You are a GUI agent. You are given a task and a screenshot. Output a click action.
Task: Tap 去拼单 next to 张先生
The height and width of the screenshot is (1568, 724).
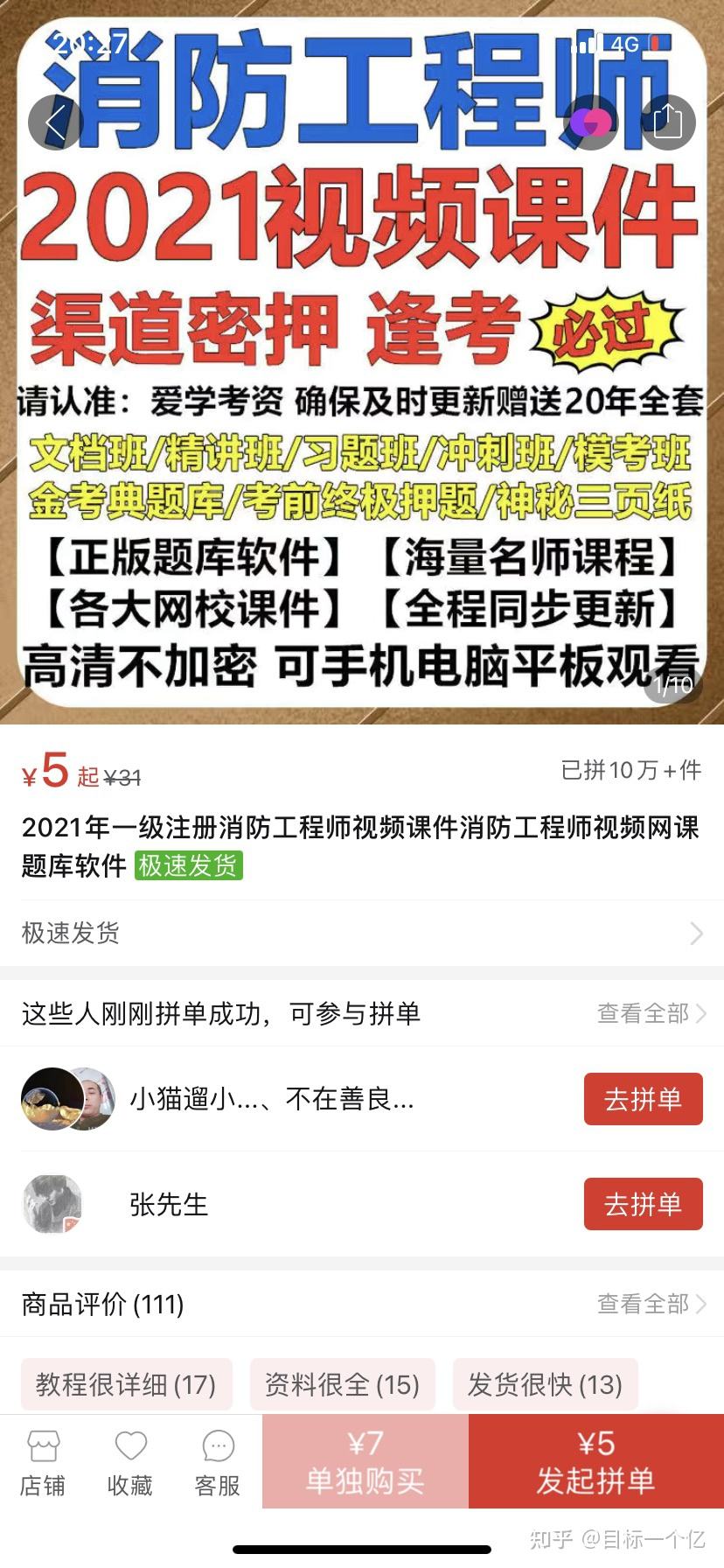(643, 1204)
